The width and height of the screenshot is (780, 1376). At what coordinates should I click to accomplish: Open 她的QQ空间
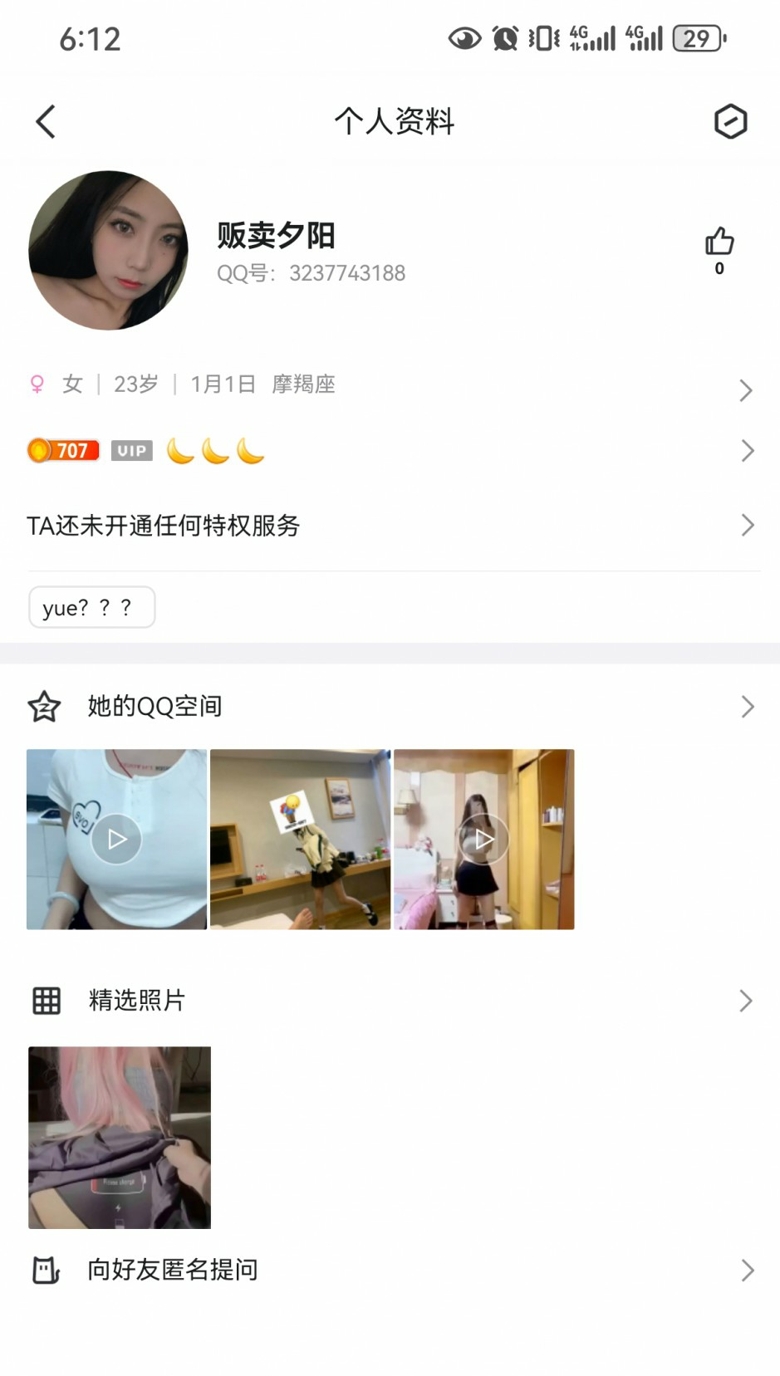(x=390, y=707)
